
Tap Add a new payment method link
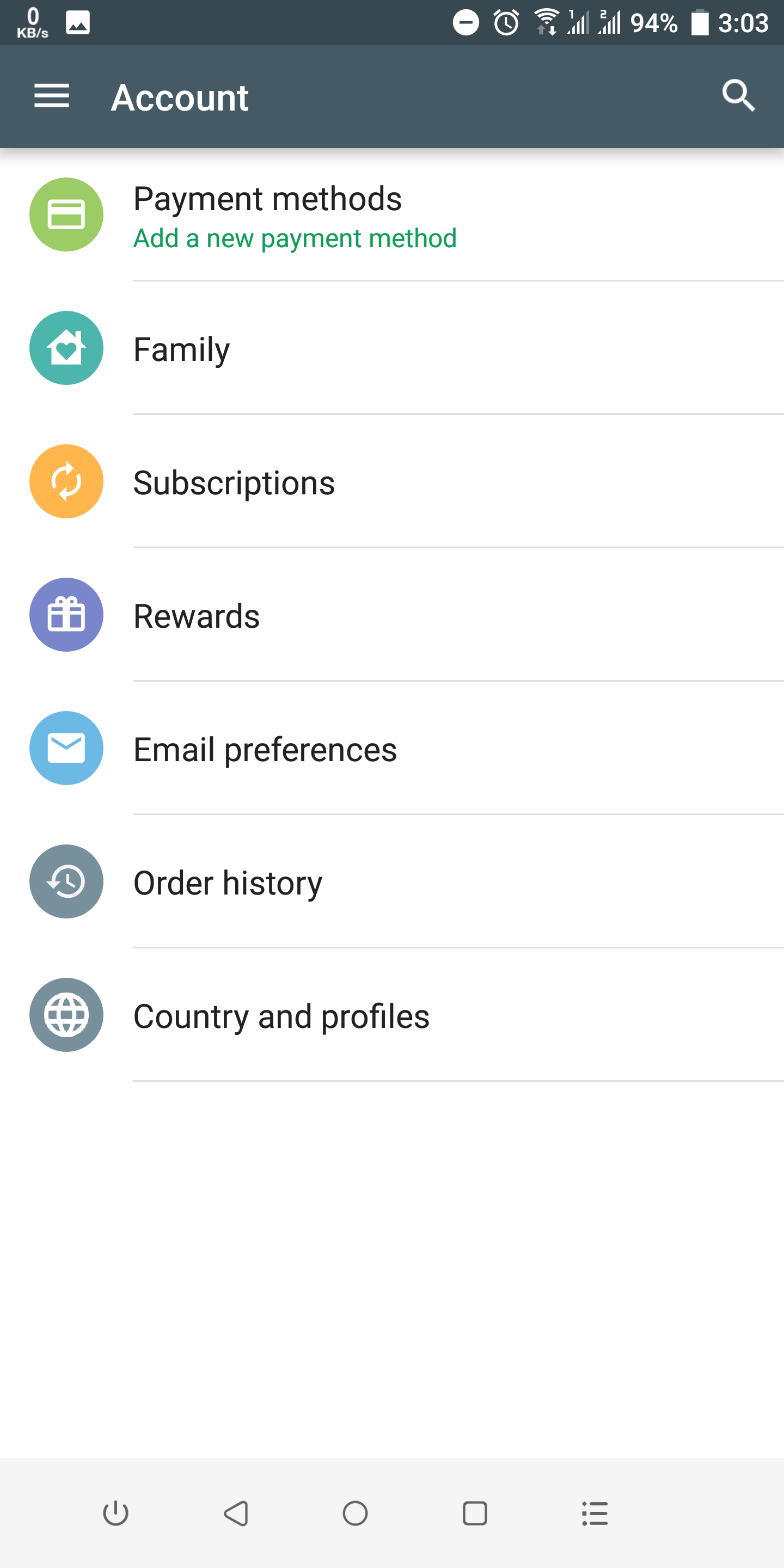click(x=295, y=238)
